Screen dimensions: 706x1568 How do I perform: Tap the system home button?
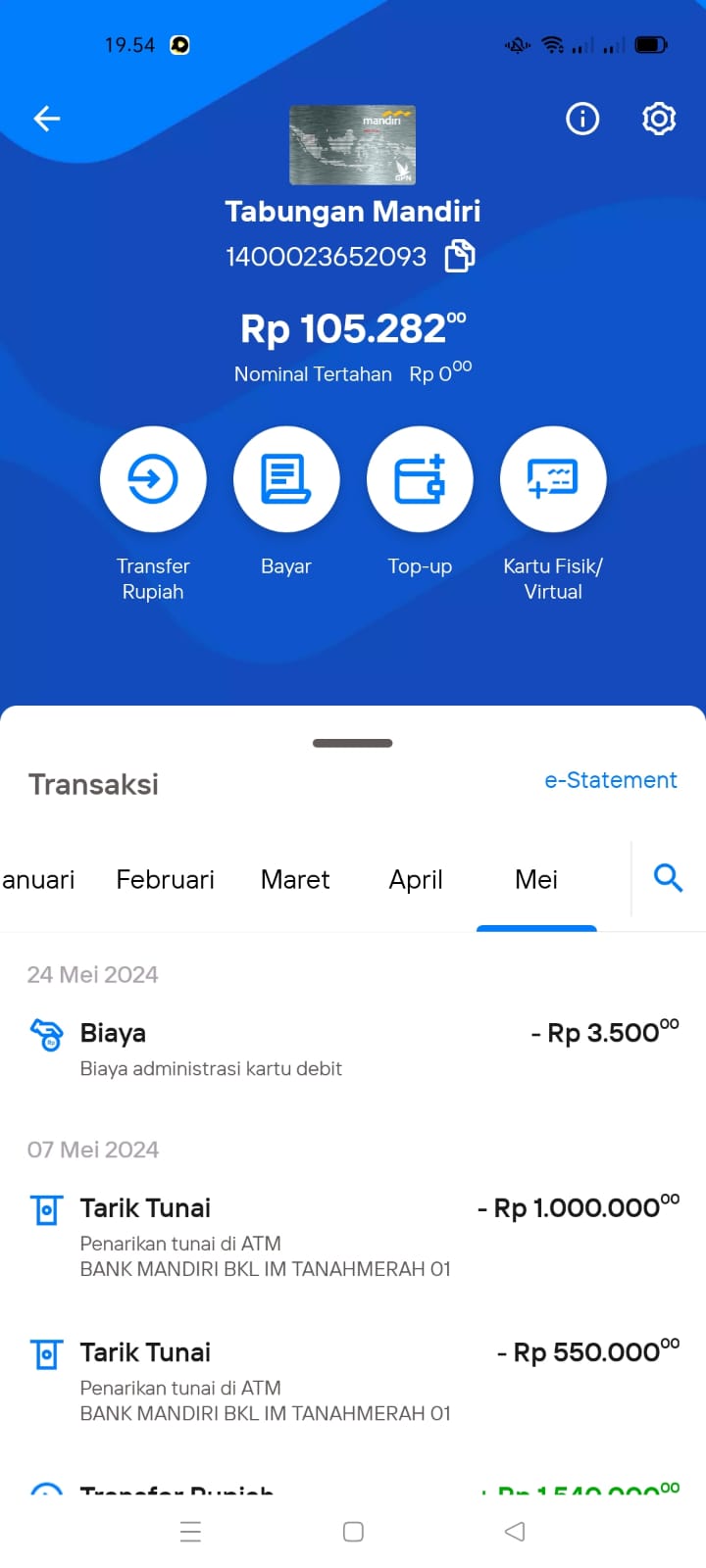[x=353, y=1532]
